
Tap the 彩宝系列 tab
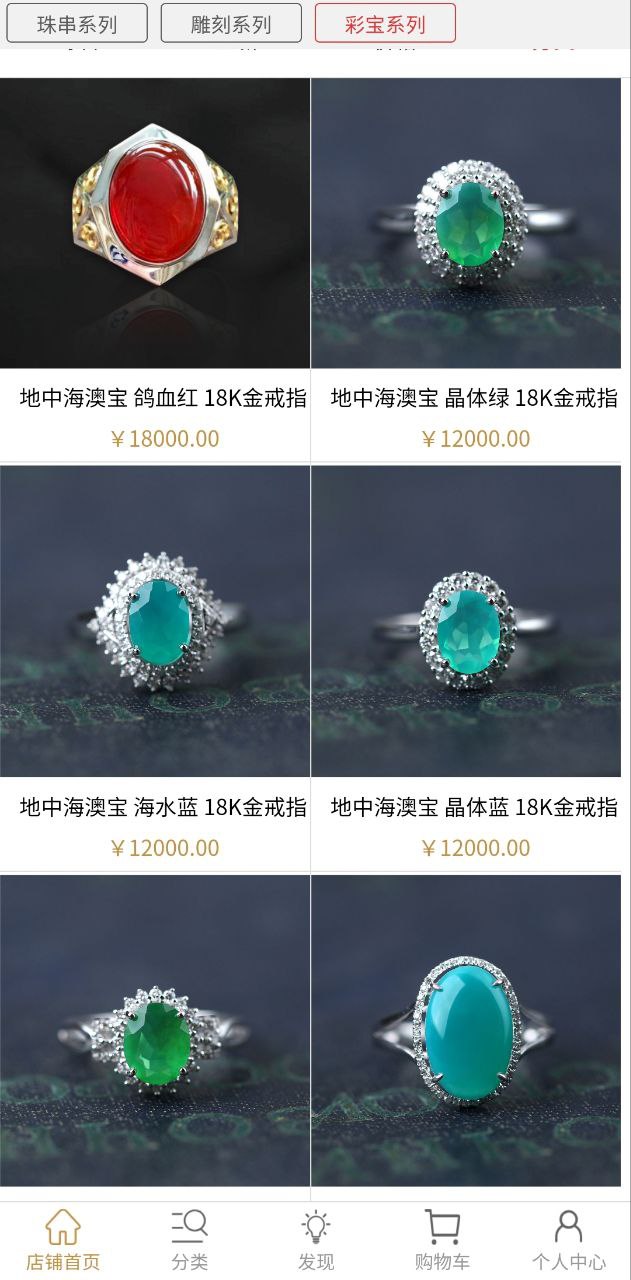pos(385,24)
